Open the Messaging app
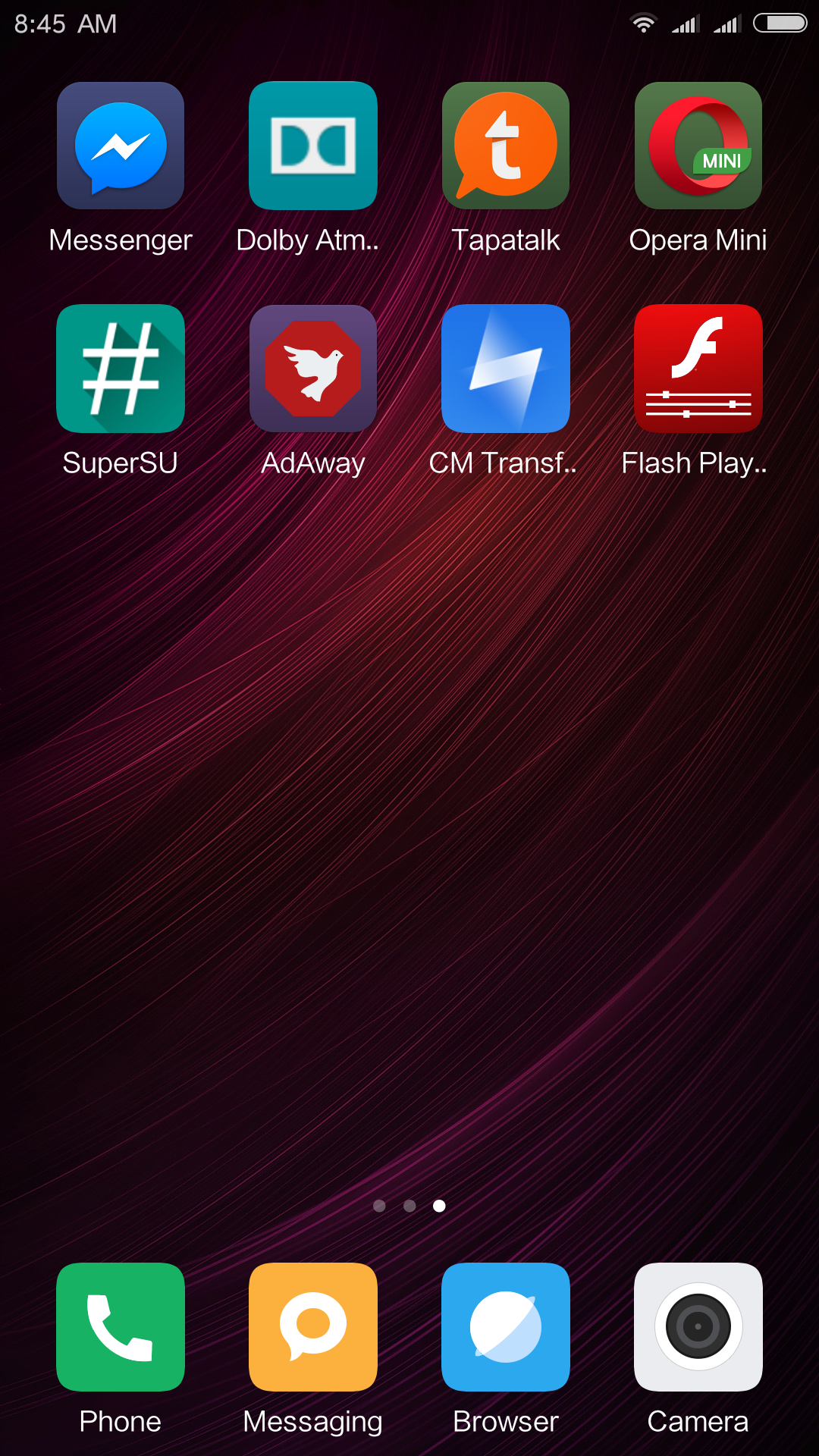819x1456 pixels. 313,1327
